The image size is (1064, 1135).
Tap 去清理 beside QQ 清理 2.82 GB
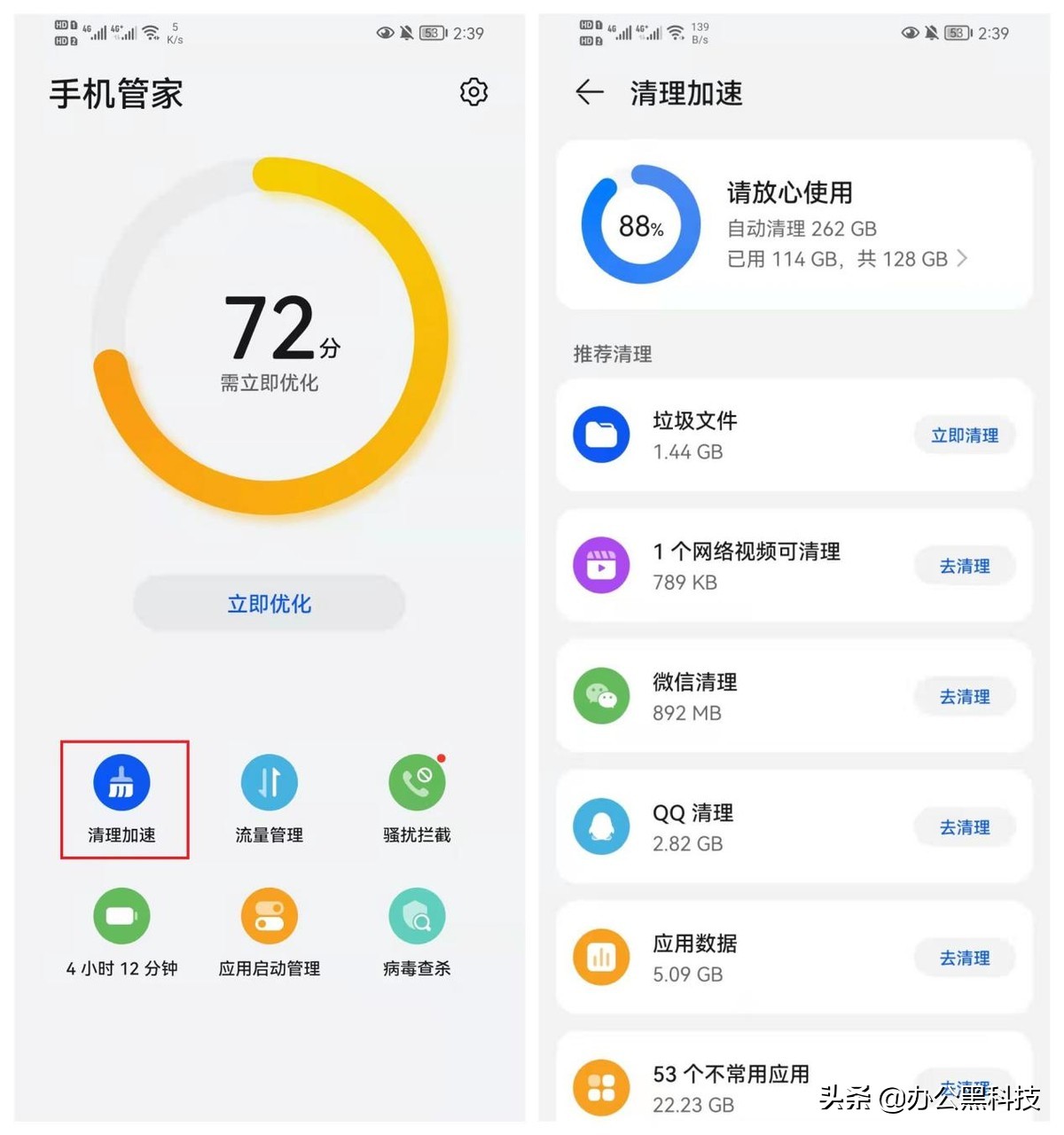[x=965, y=826]
